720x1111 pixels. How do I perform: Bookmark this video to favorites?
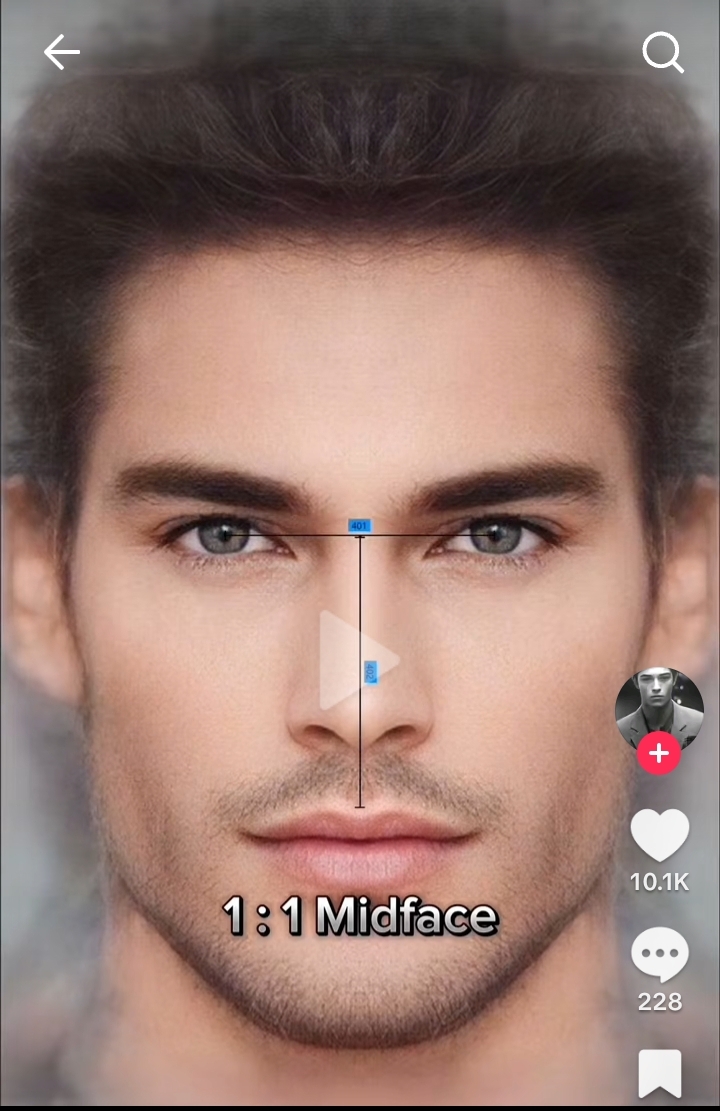660,1073
